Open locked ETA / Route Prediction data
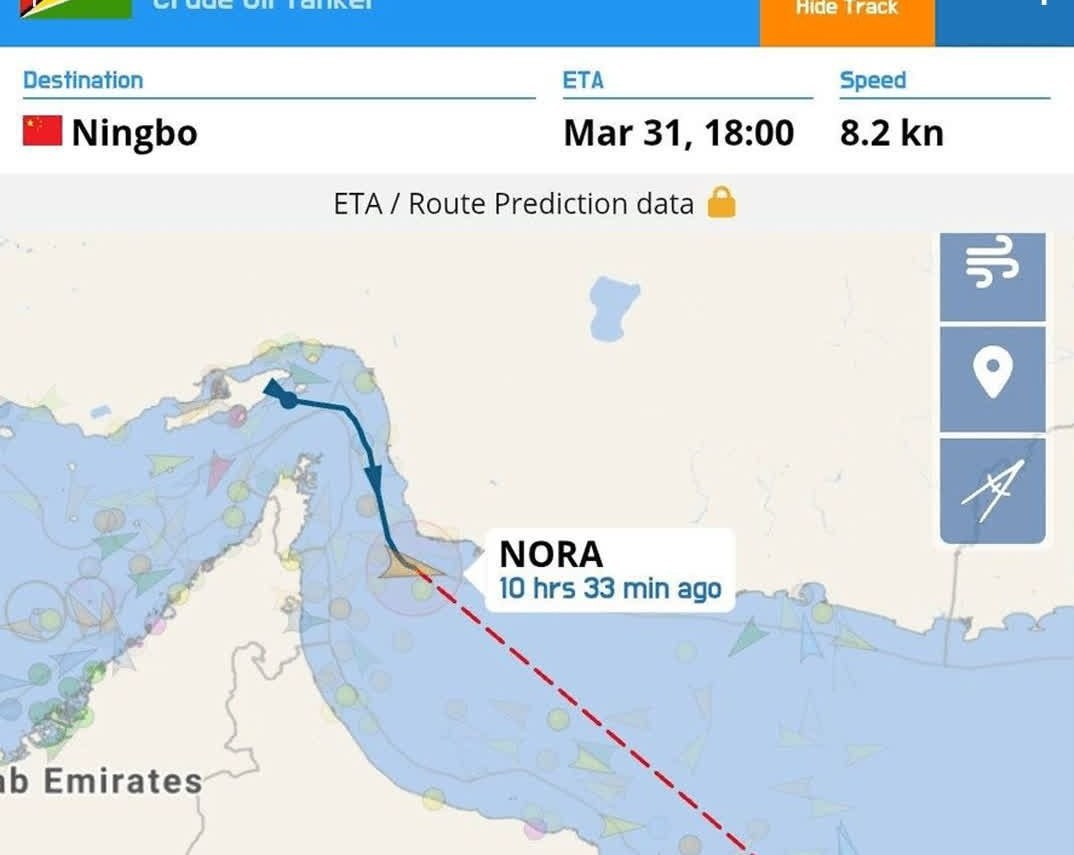1074x855 pixels. pyautogui.click(x=535, y=204)
